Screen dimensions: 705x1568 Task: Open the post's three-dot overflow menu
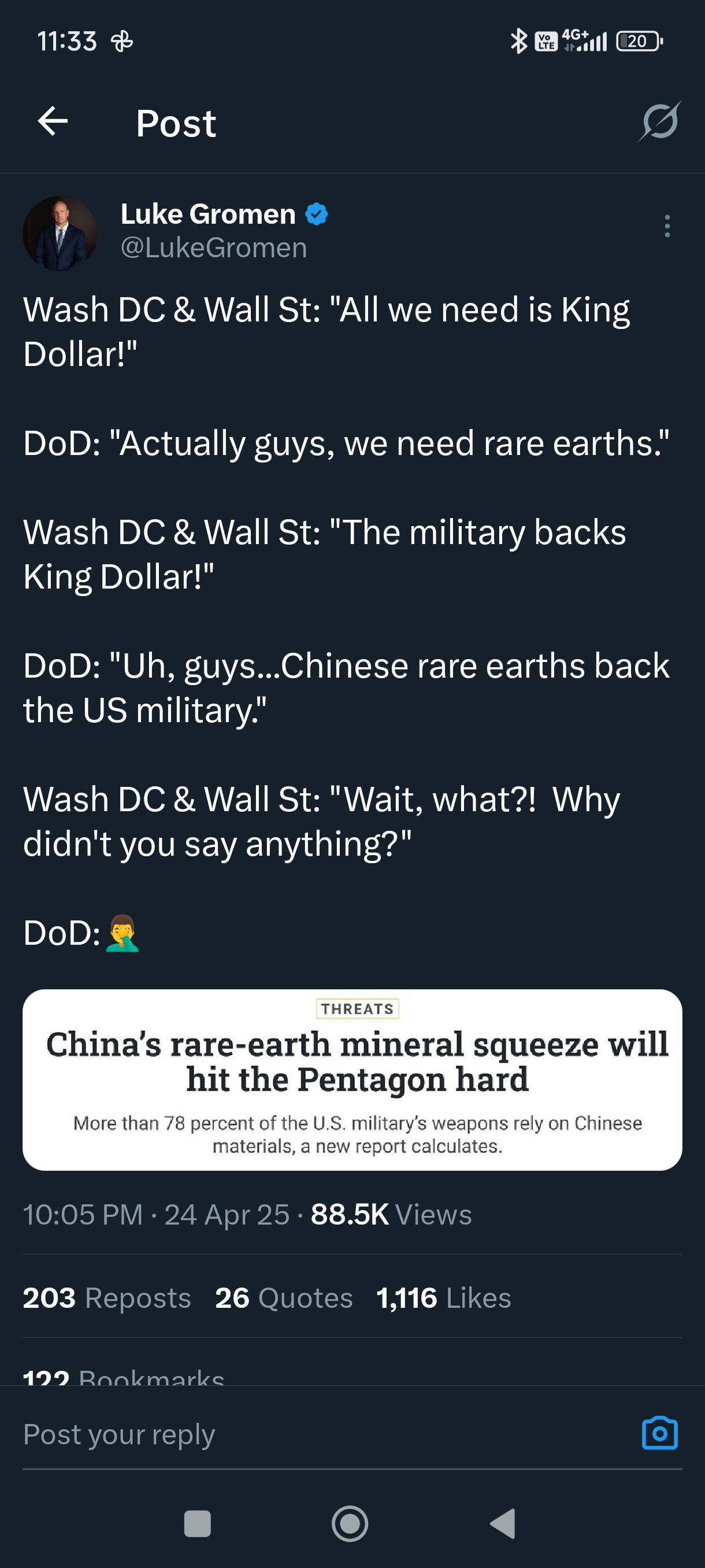coord(667,226)
